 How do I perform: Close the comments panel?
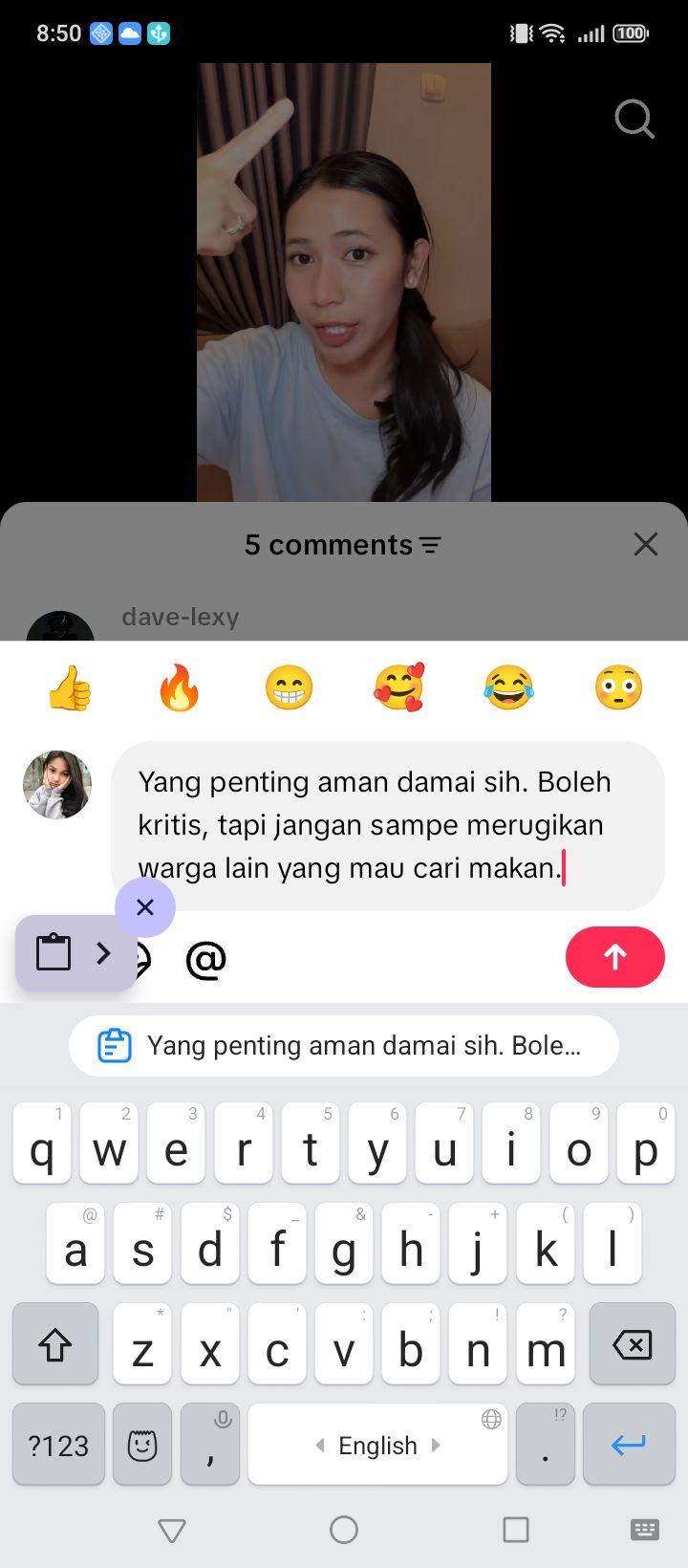[x=646, y=544]
